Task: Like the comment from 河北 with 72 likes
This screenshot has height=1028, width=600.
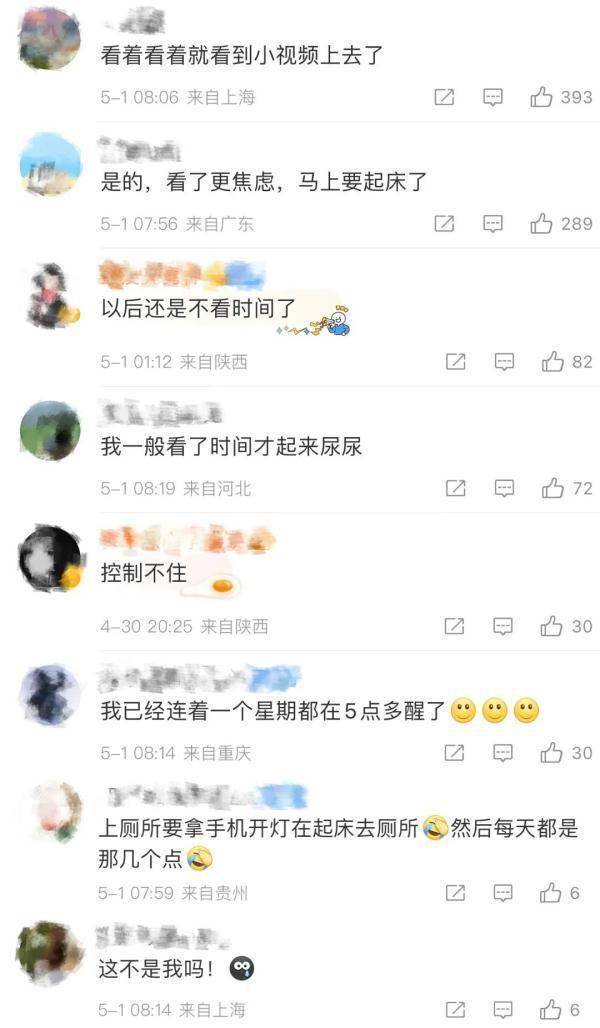Action: (553, 488)
